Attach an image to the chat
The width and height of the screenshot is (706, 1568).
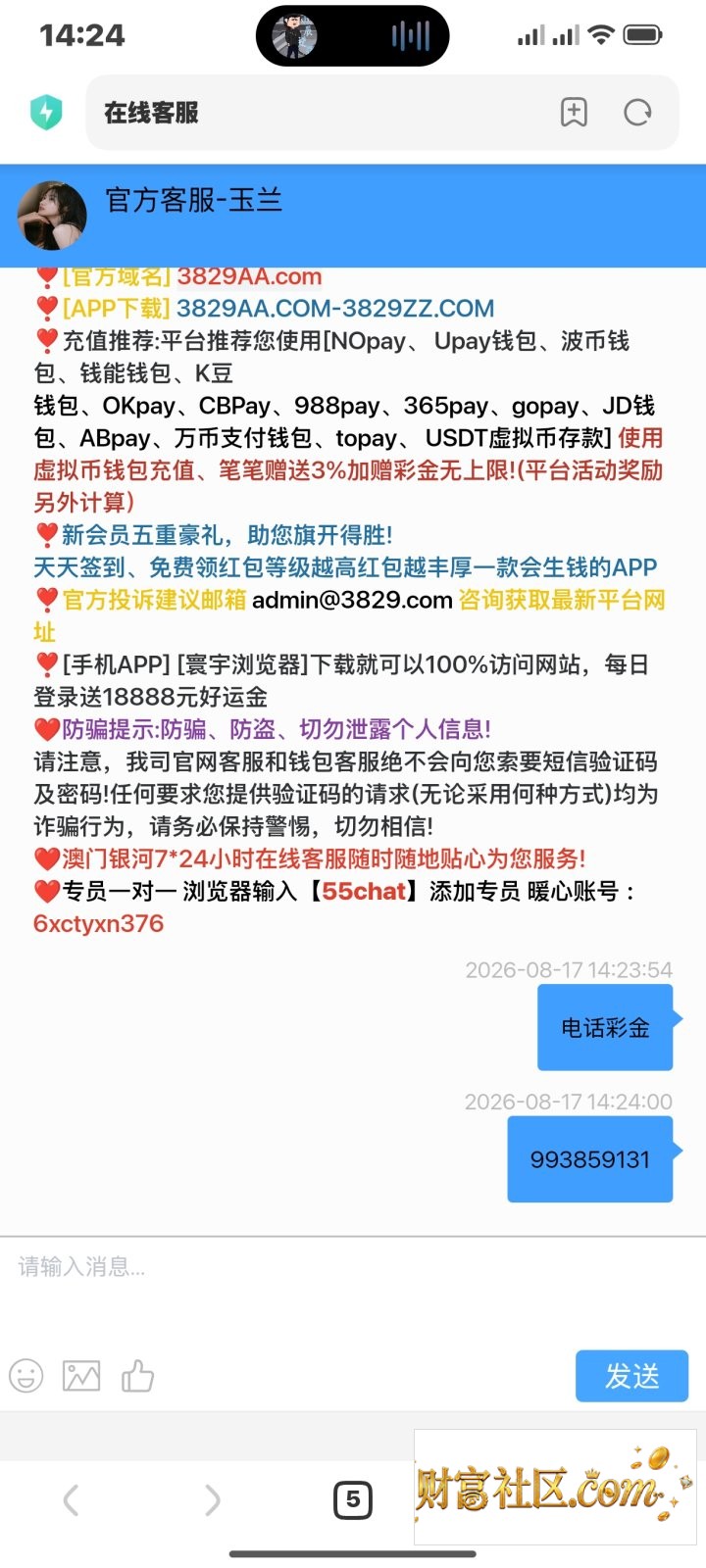click(81, 1376)
